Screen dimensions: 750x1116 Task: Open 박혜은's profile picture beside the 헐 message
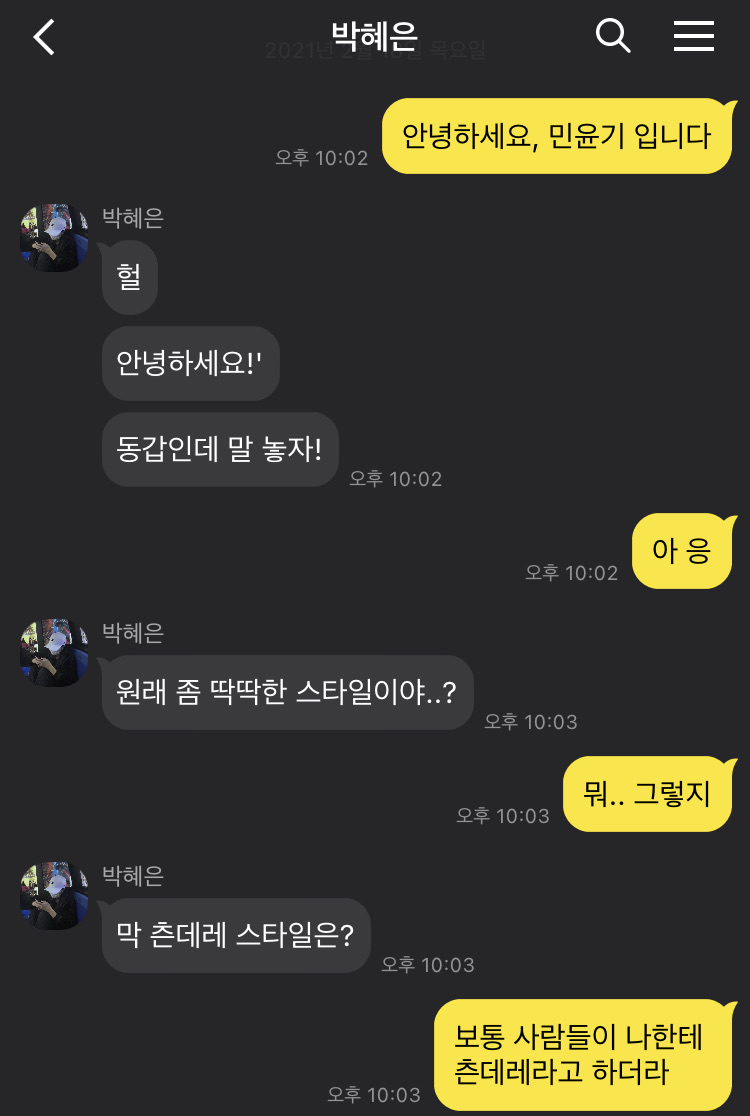tap(54, 238)
